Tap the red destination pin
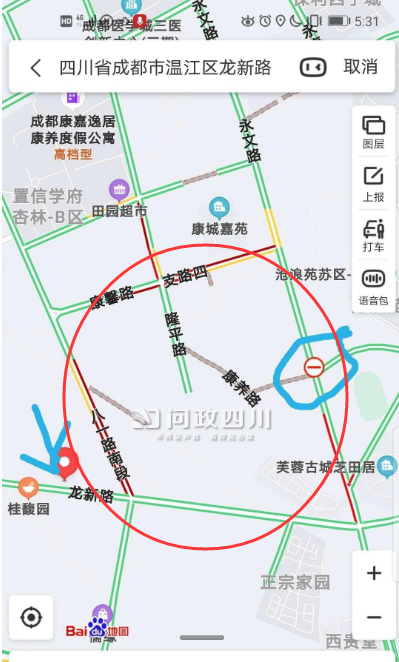The height and width of the screenshot is (662, 399). (x=65, y=464)
